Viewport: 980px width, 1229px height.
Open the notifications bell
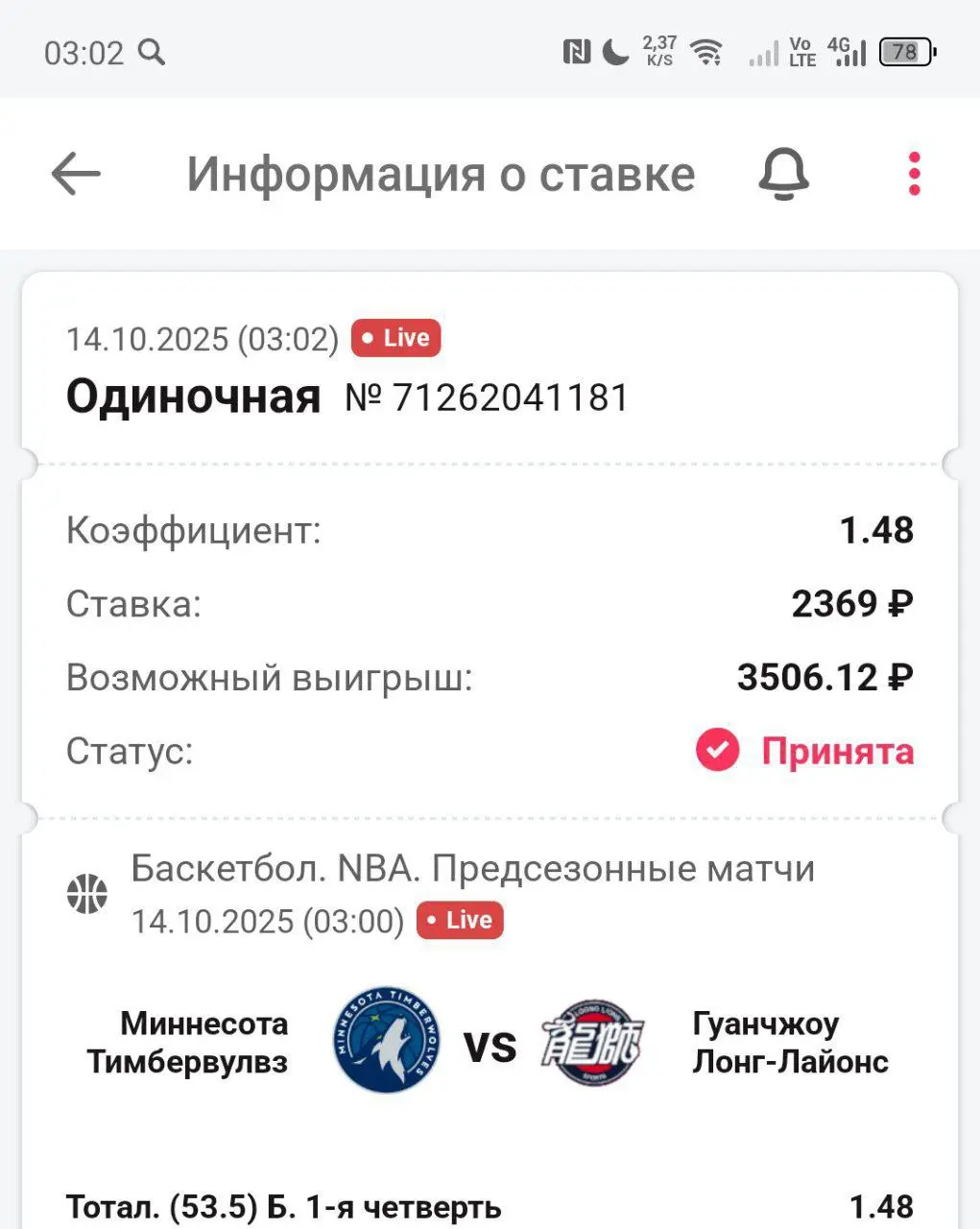point(783,175)
